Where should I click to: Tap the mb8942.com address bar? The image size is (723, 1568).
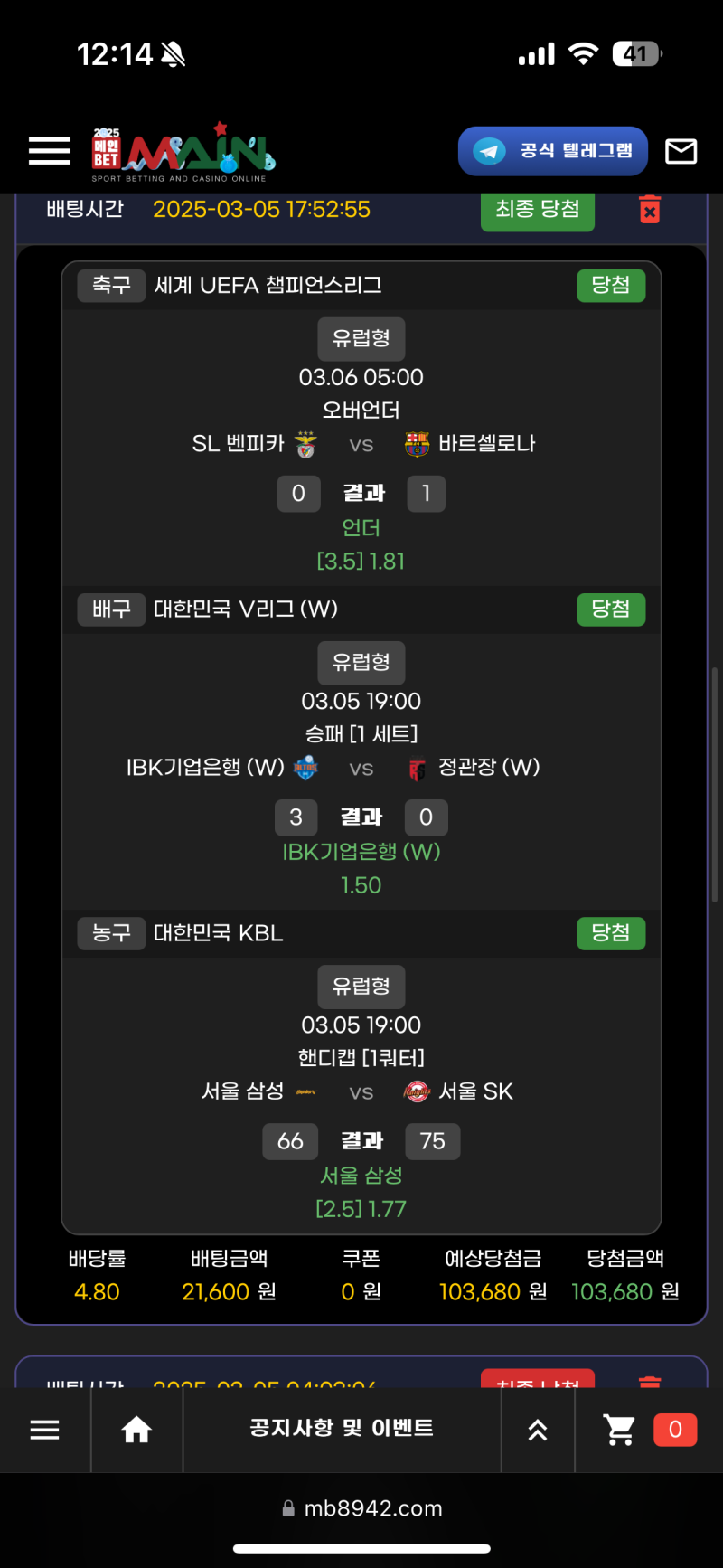tap(361, 1508)
